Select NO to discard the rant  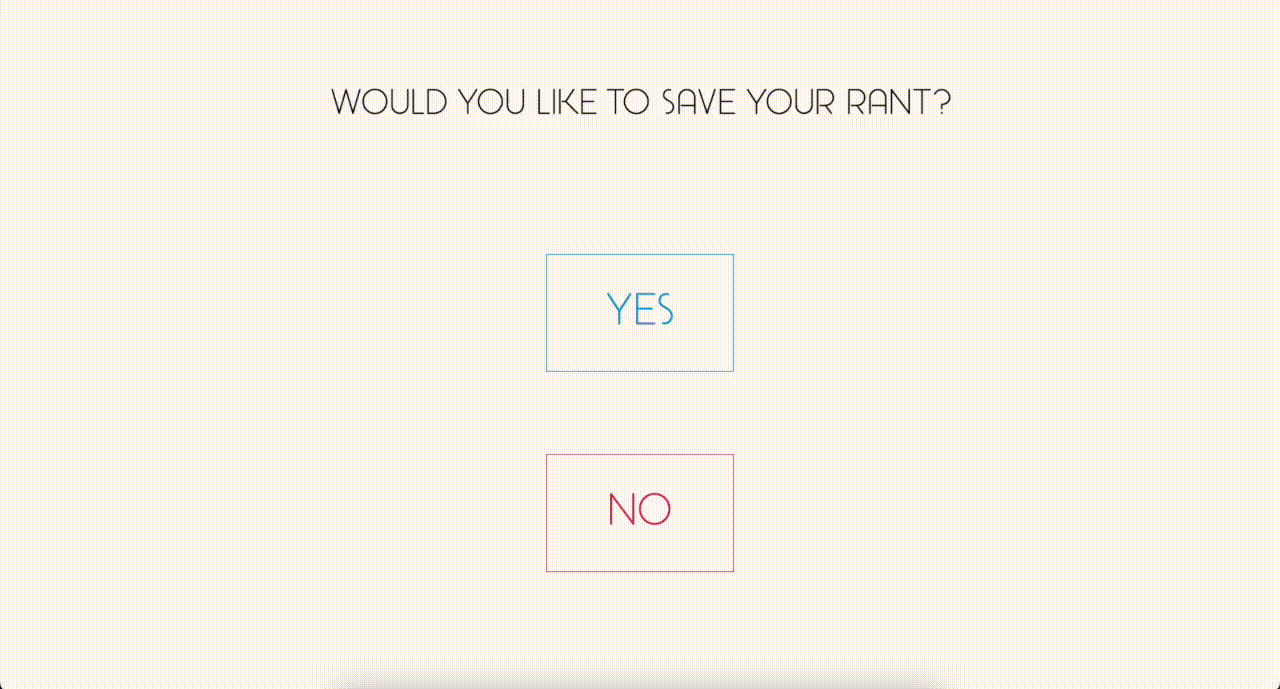[640, 512]
